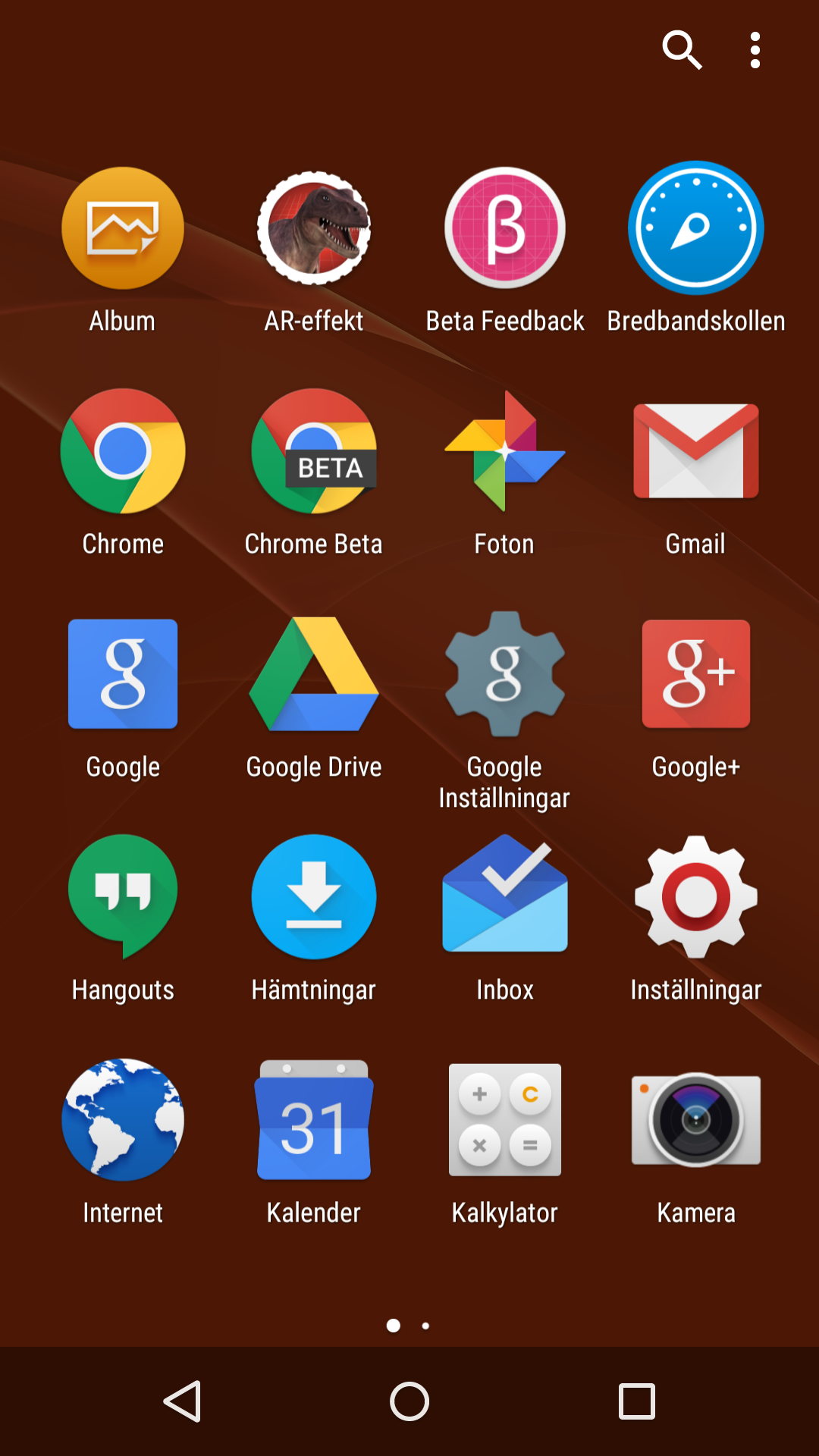
Task: Launch Chrome Beta
Action: pos(314,451)
